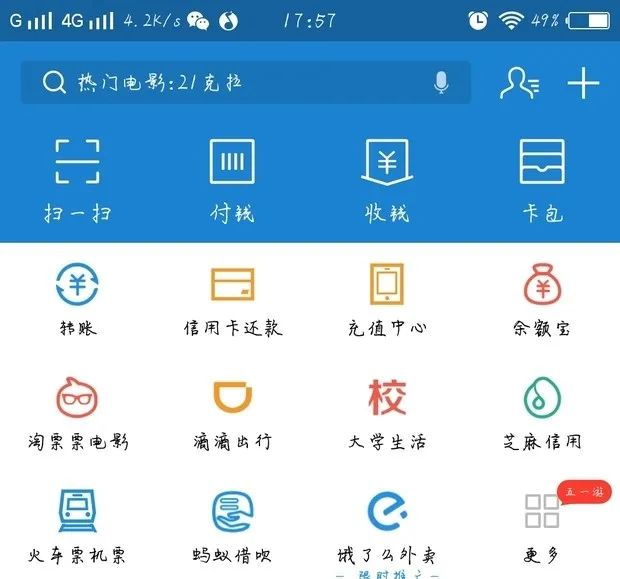This screenshot has height=579, width=620.
Task: Open the contacts icon in top bar
Action: [x=520, y=84]
